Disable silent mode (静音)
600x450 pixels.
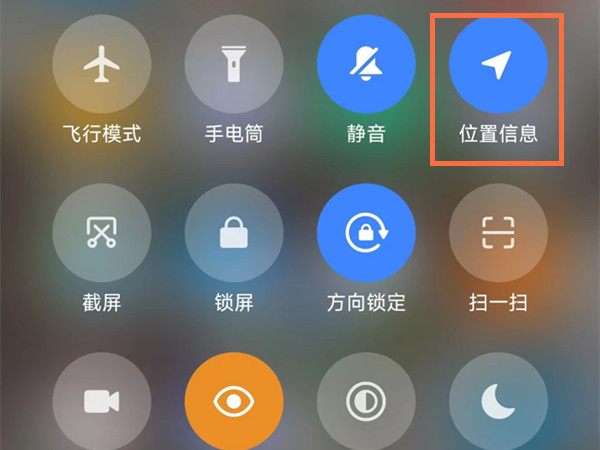(x=366, y=65)
